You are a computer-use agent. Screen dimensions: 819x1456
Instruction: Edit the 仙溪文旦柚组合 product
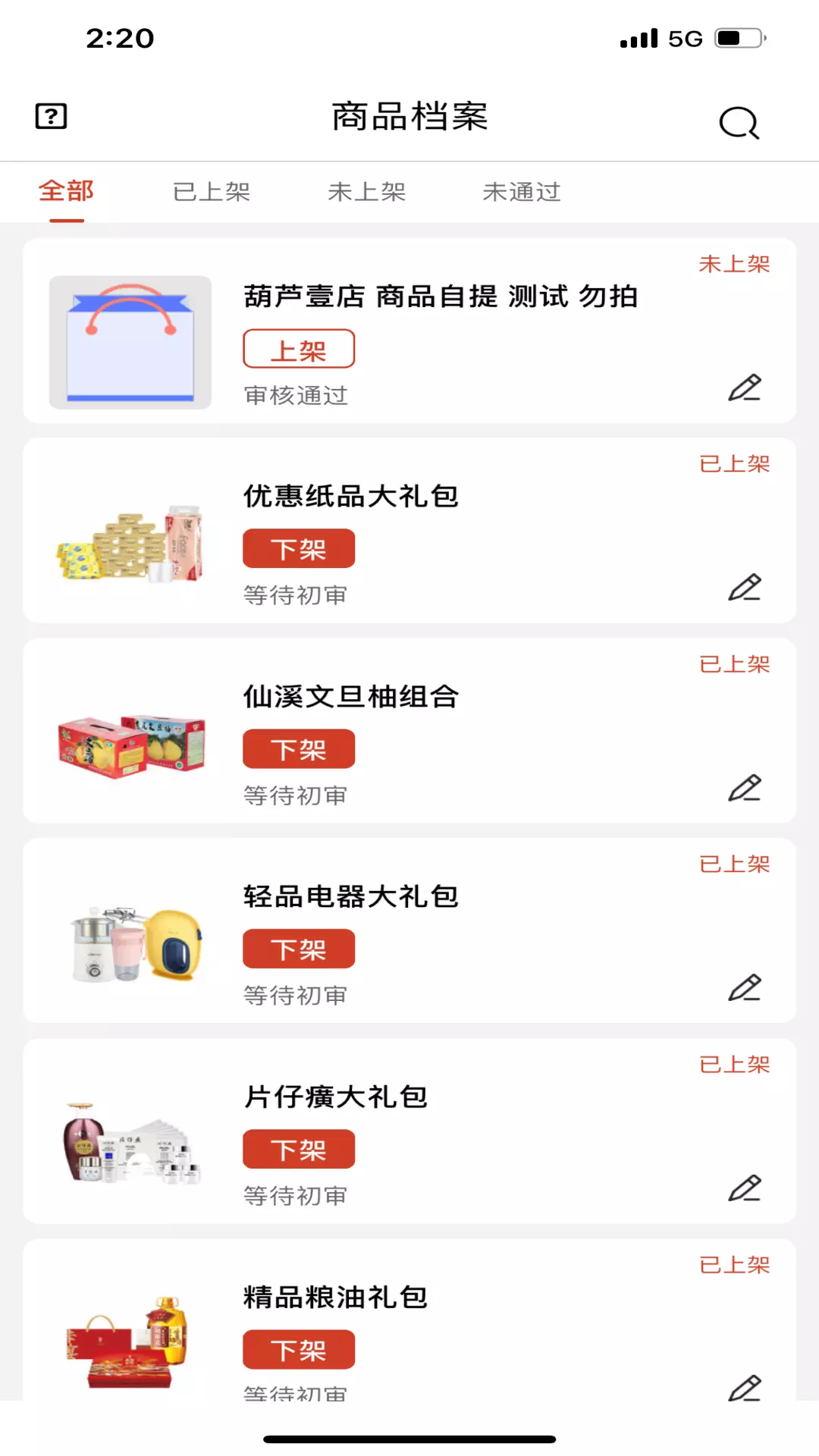745,788
